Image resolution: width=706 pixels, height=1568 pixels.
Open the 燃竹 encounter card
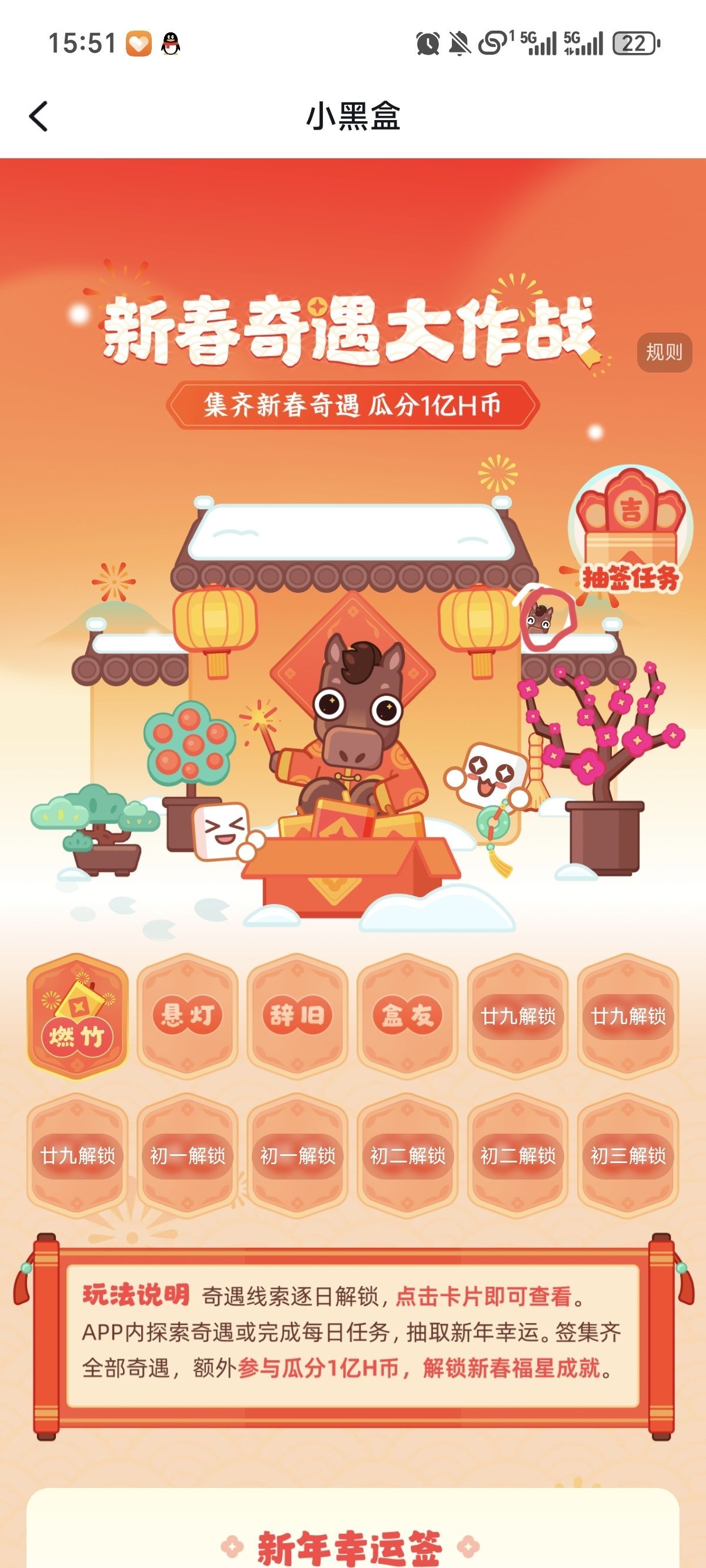[x=77, y=1016]
